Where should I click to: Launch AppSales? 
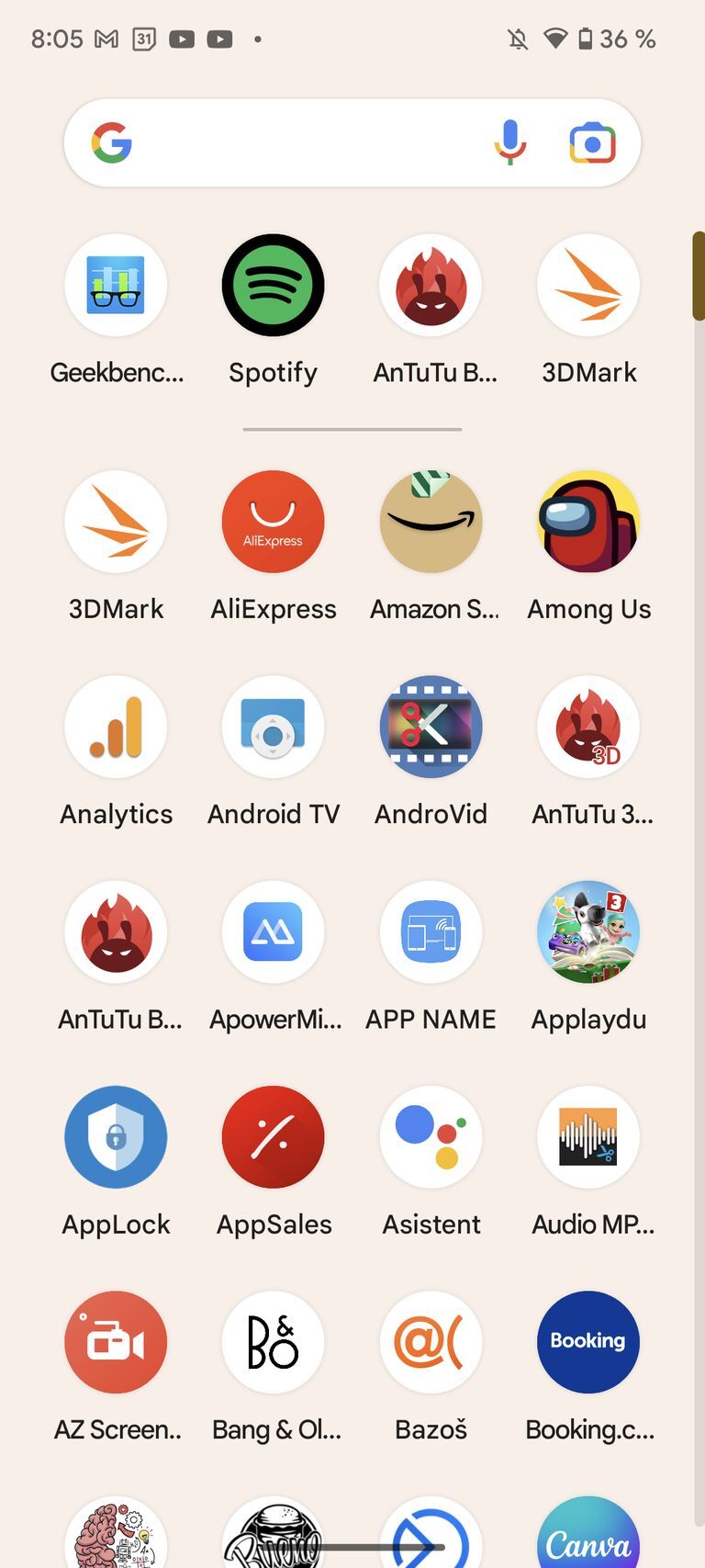(x=274, y=1137)
